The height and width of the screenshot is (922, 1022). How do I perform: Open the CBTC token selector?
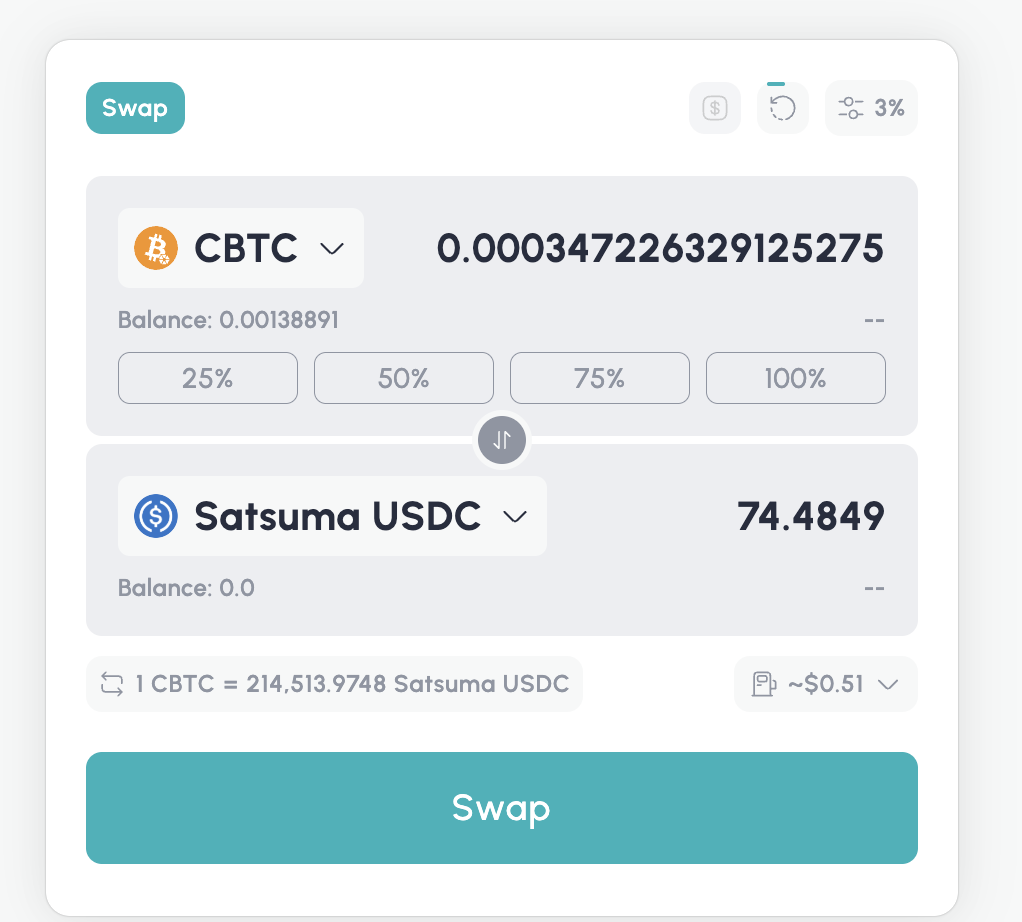tap(241, 248)
